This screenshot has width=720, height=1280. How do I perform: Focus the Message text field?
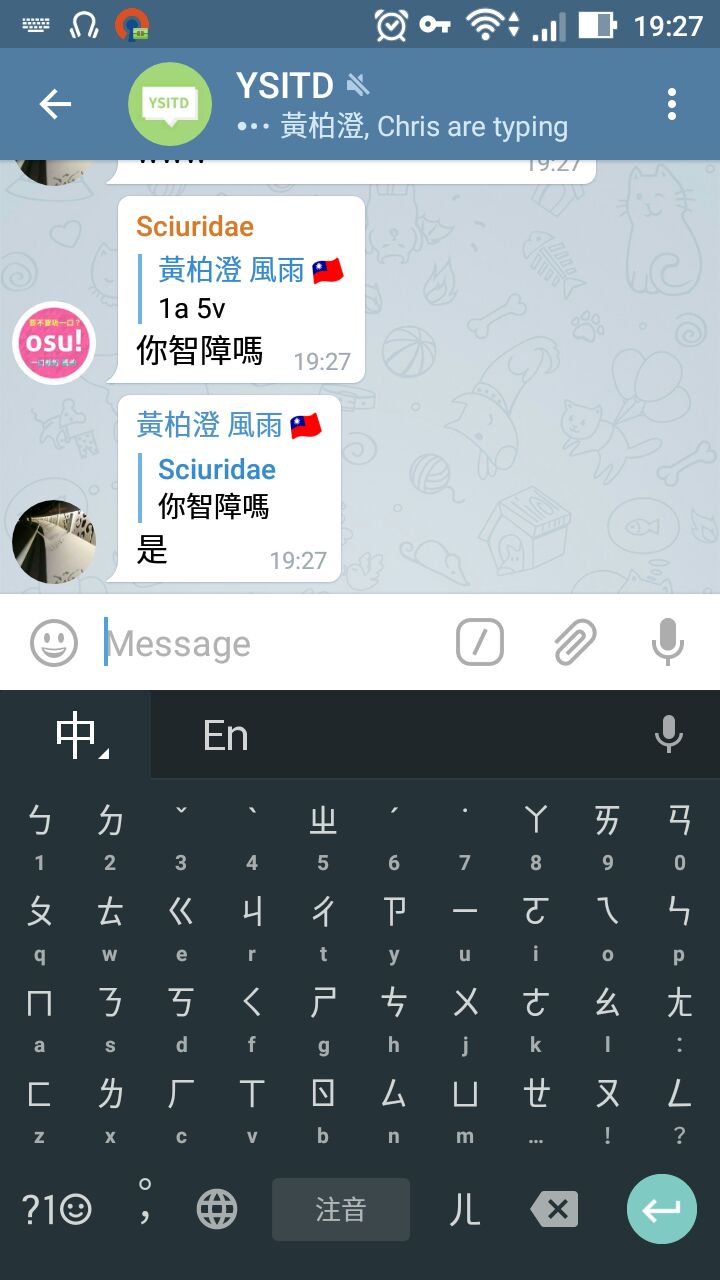pyautogui.click(x=270, y=644)
